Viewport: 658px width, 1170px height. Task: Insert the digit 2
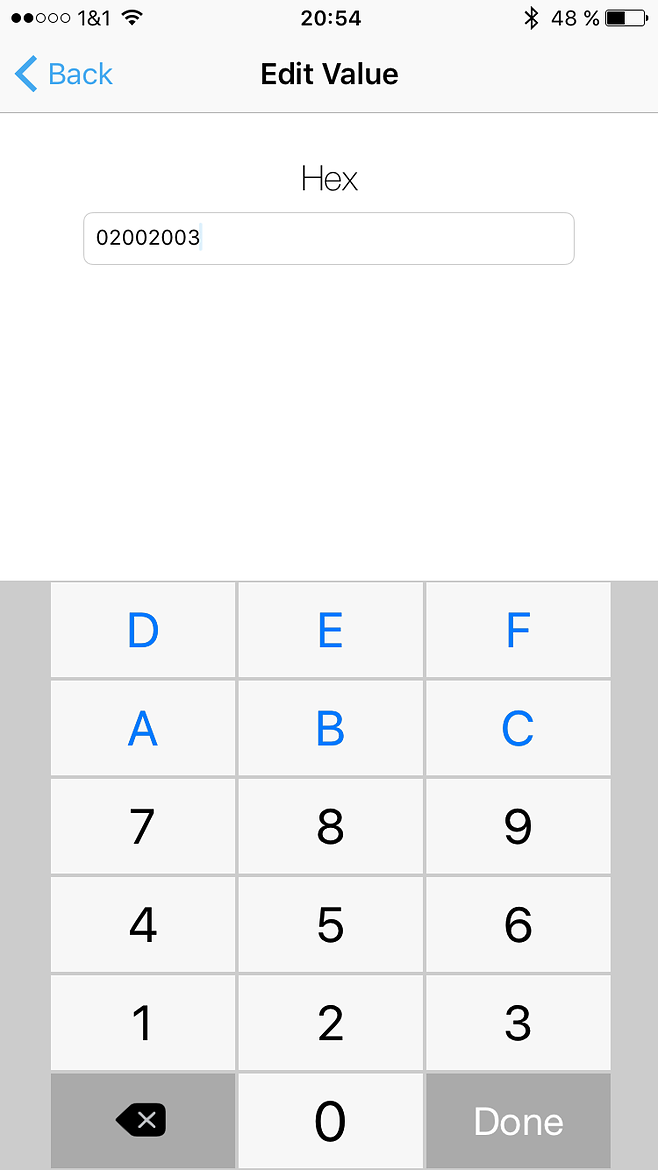pos(330,1022)
